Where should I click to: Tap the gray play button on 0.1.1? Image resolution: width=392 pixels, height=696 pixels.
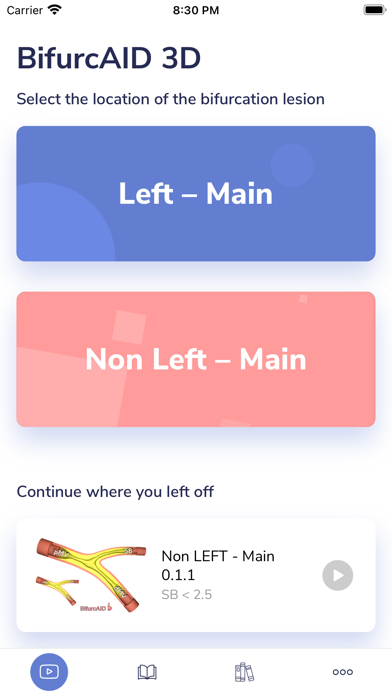[337, 575]
